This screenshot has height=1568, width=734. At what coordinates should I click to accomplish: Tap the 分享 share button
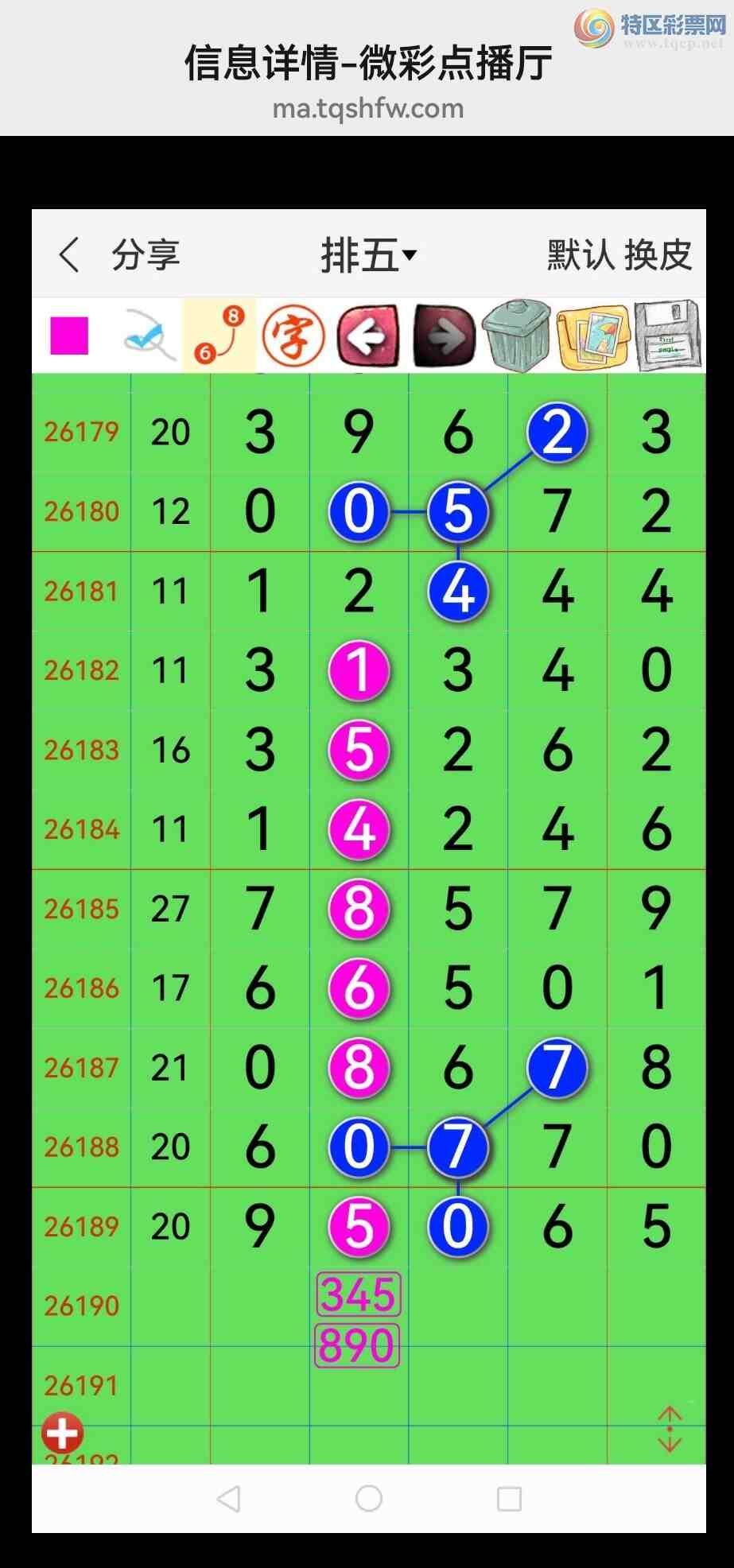tap(146, 255)
